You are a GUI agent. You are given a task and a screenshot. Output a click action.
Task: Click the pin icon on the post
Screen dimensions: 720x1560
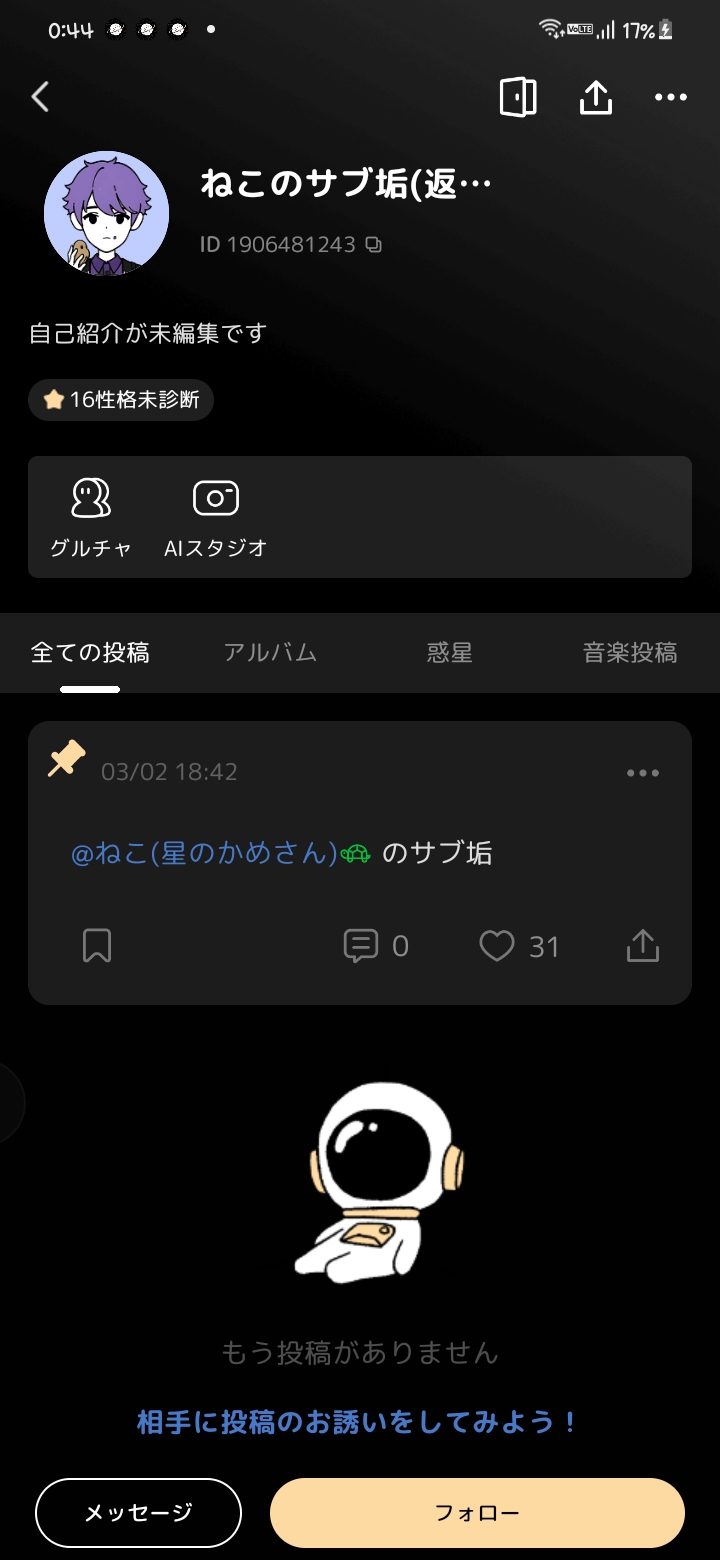tap(68, 758)
